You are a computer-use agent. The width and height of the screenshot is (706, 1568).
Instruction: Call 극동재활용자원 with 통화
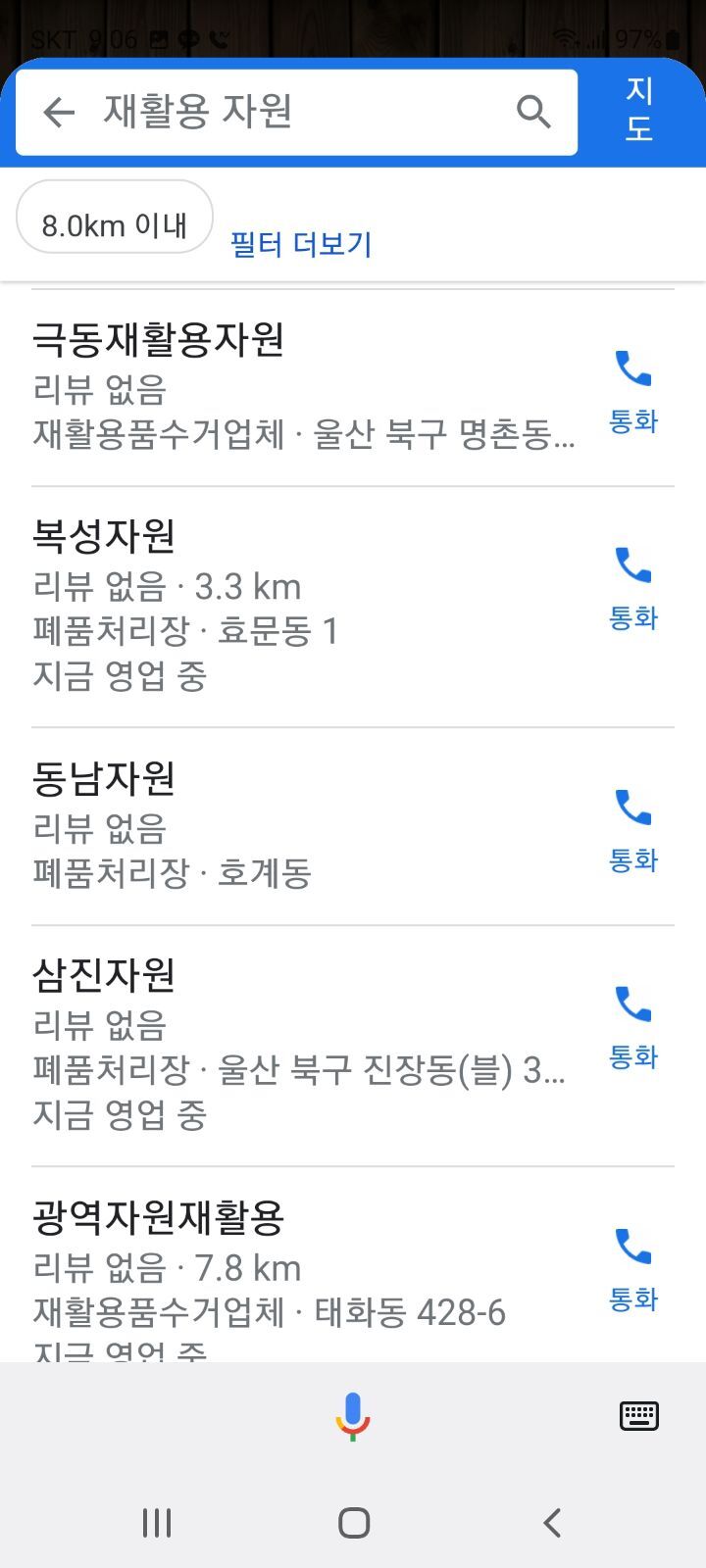(633, 389)
